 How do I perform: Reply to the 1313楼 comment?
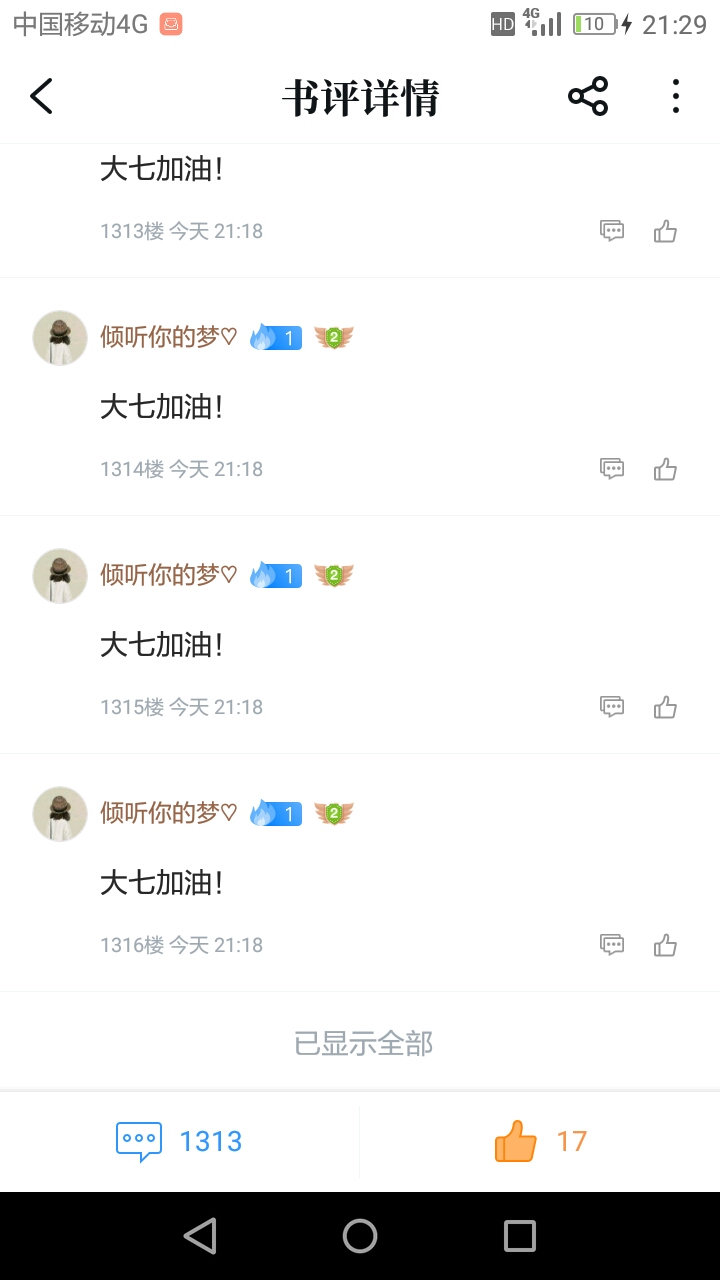[x=612, y=231]
